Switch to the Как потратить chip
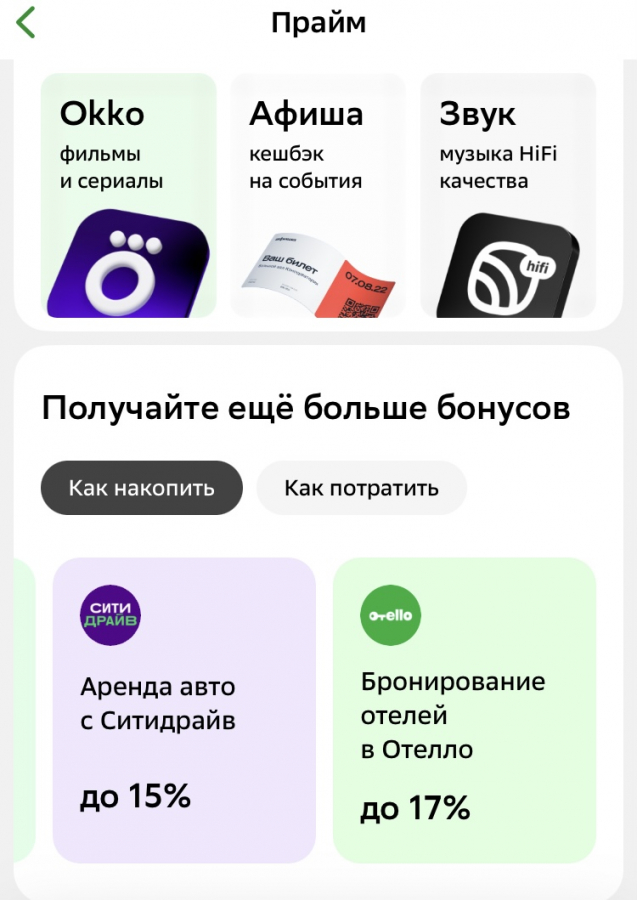 pos(361,488)
